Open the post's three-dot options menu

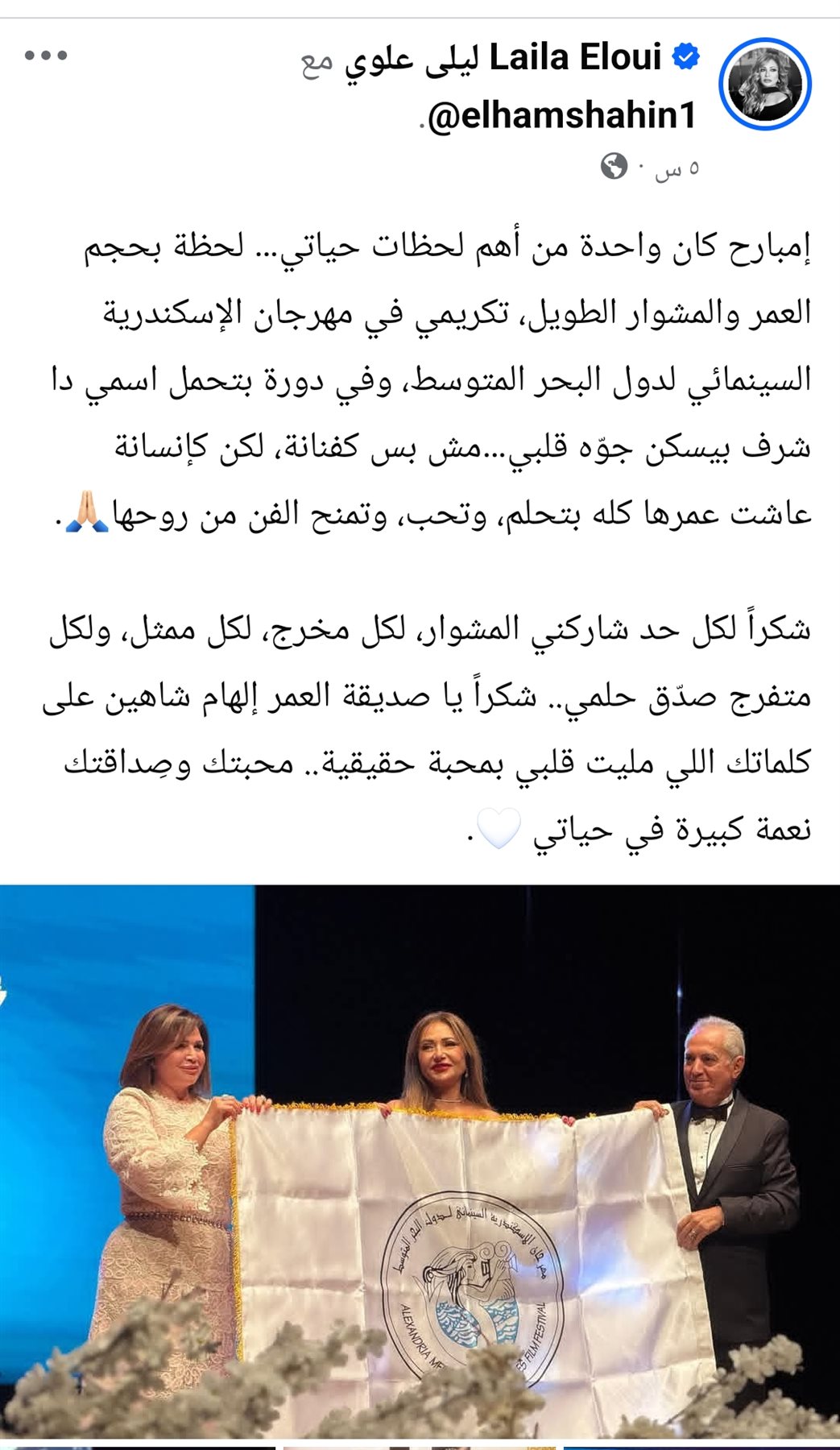tap(46, 56)
